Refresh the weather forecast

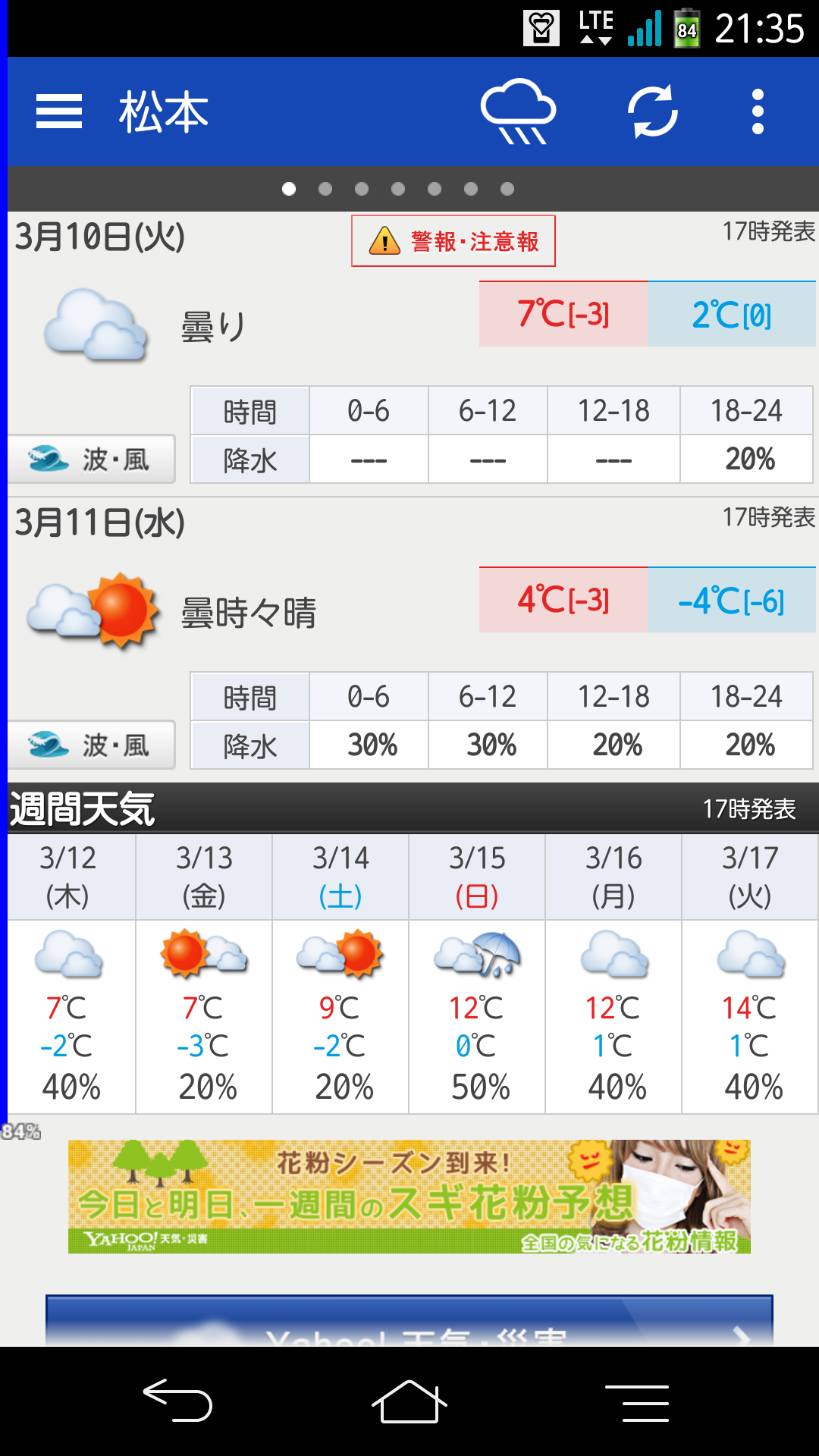[653, 112]
